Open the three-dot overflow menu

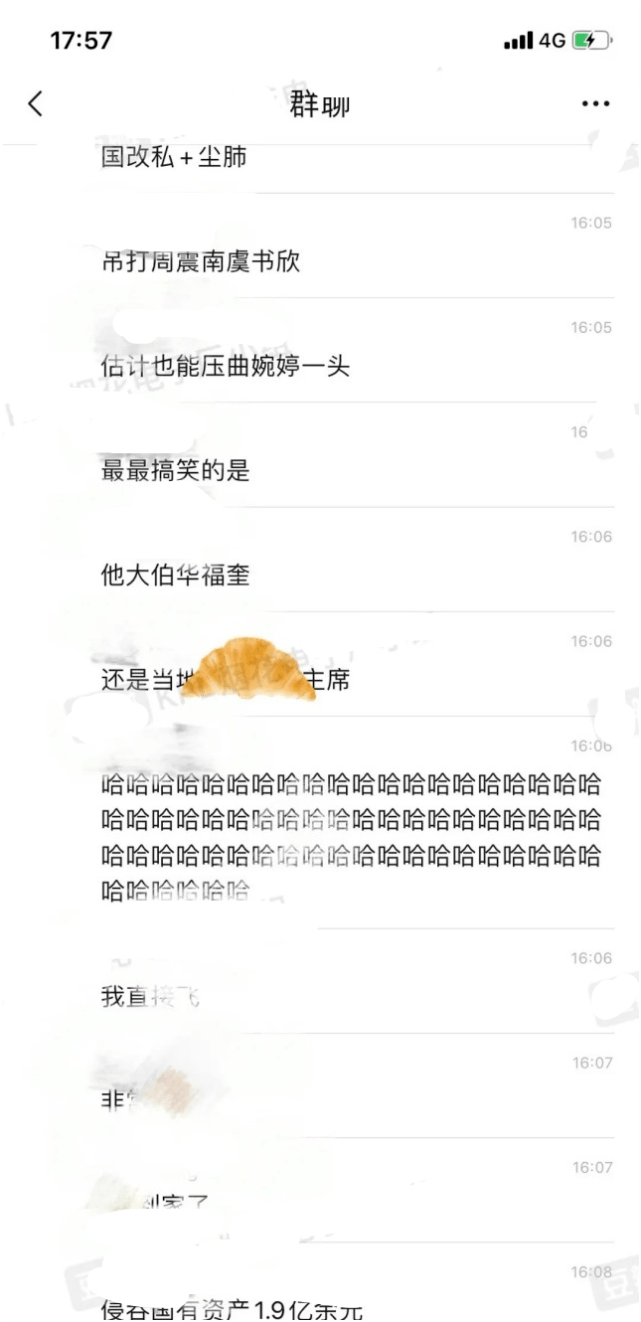click(x=595, y=104)
